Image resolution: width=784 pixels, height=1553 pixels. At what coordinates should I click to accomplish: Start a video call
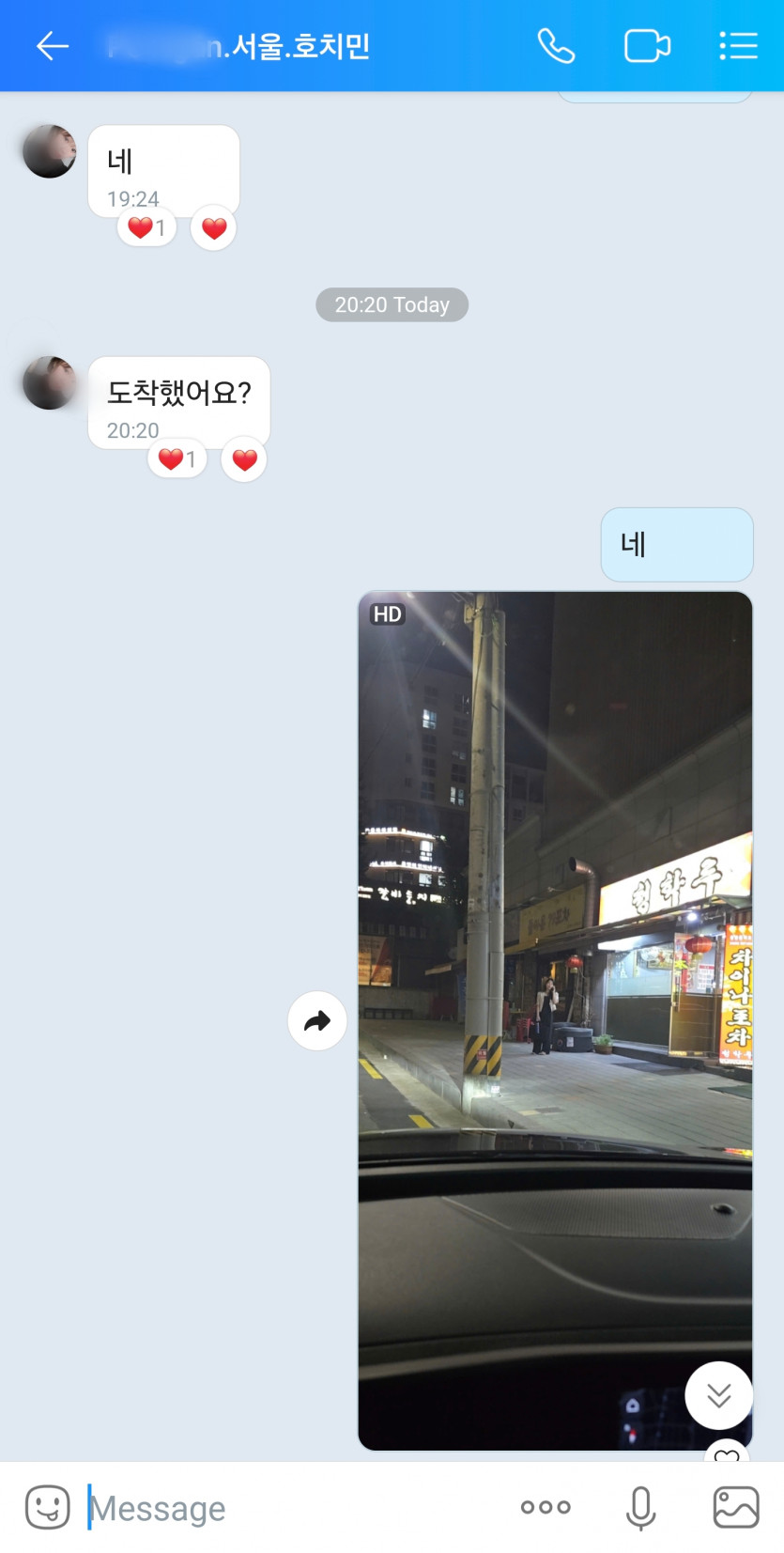(647, 45)
